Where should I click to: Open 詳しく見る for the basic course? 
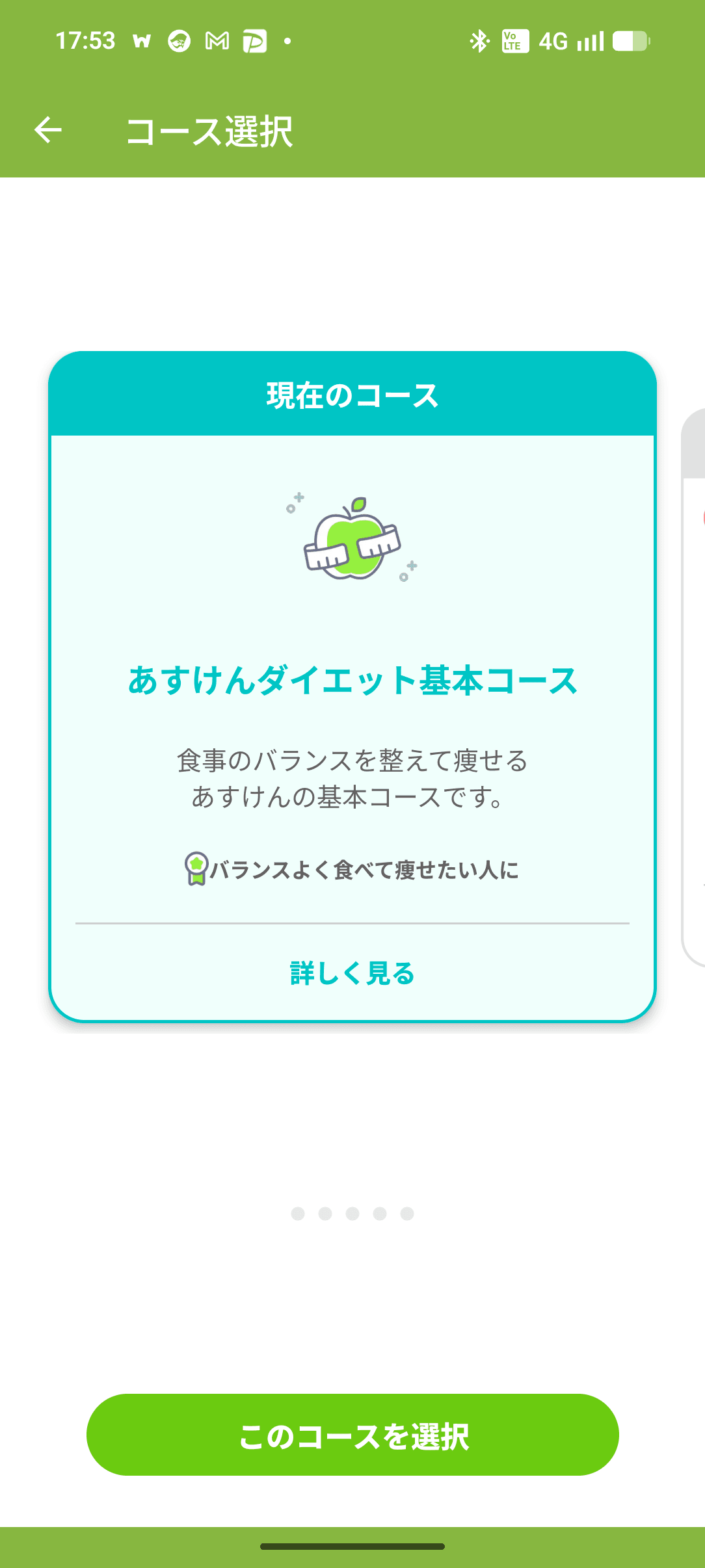pyautogui.click(x=352, y=973)
